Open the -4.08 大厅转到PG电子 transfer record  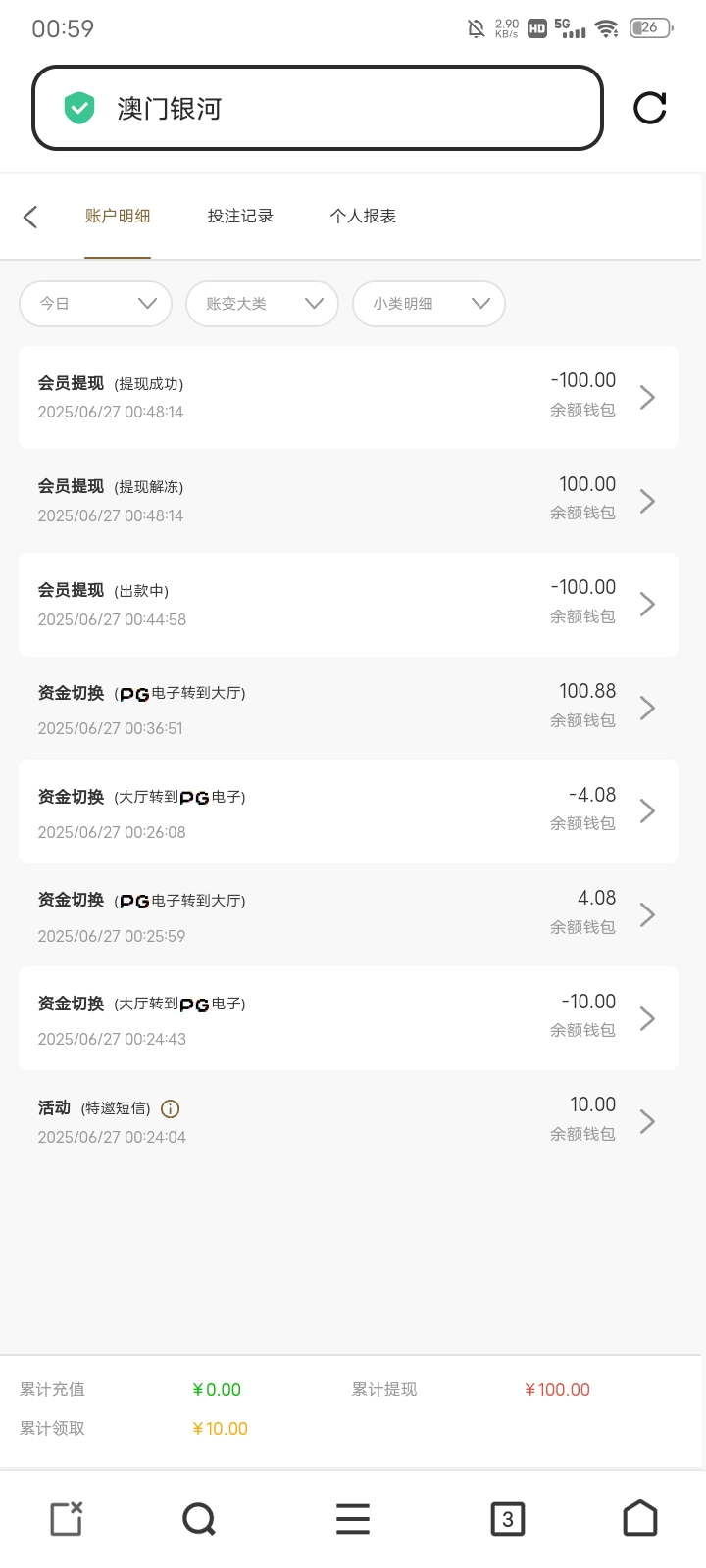348,811
